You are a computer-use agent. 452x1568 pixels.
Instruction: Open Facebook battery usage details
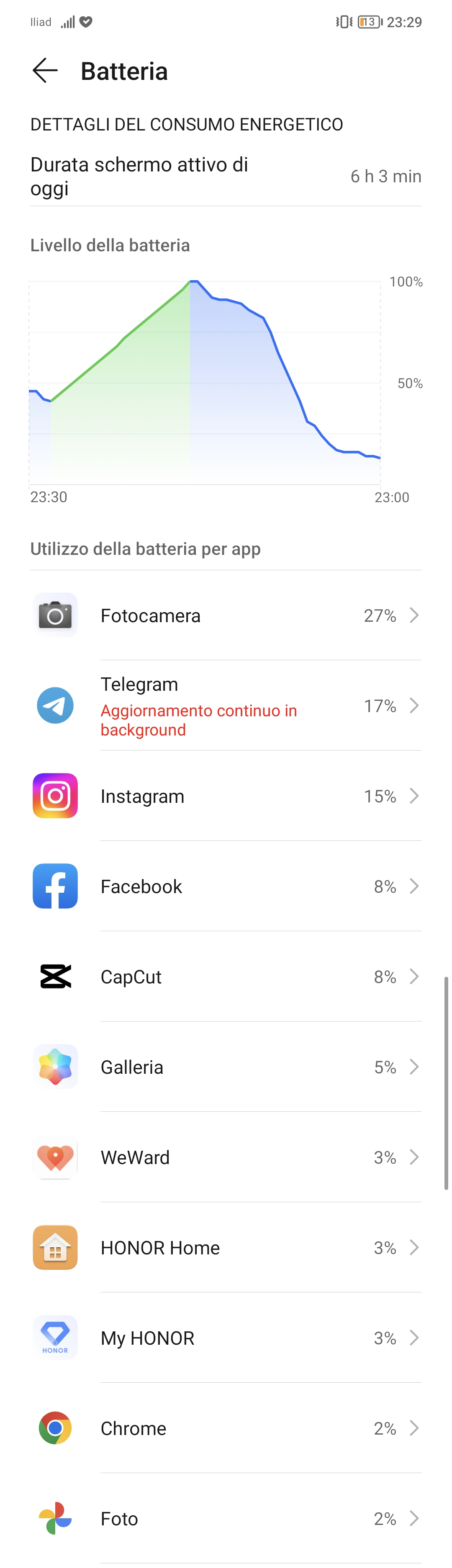(226, 886)
